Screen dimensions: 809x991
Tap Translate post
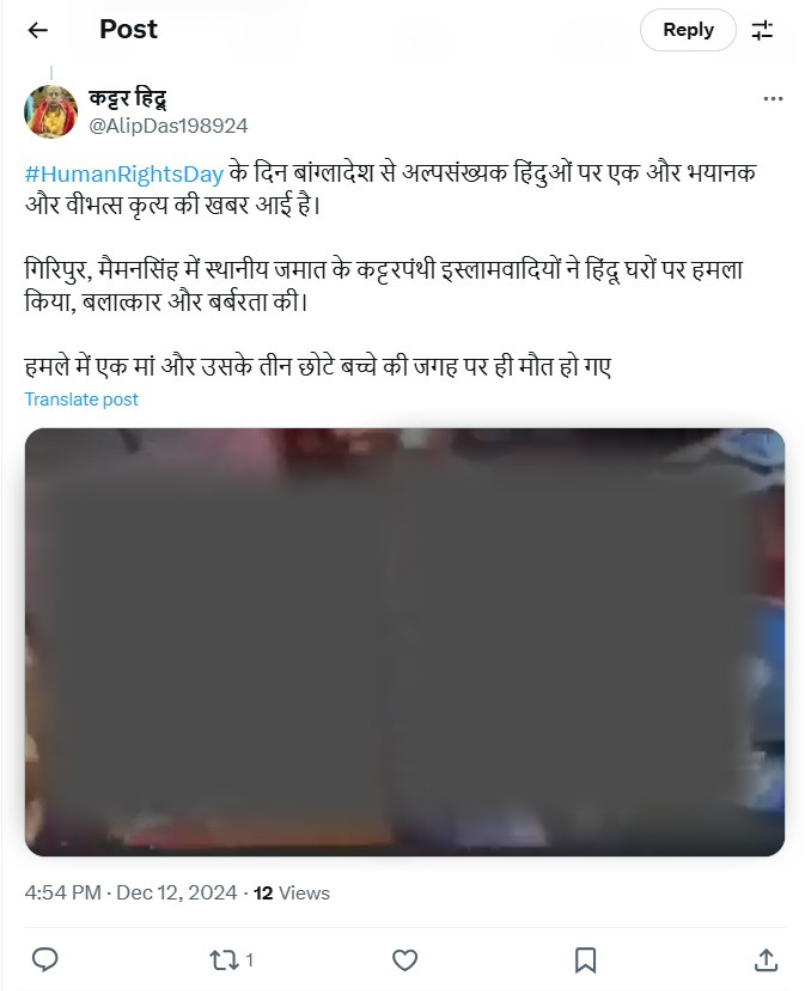[82, 400]
